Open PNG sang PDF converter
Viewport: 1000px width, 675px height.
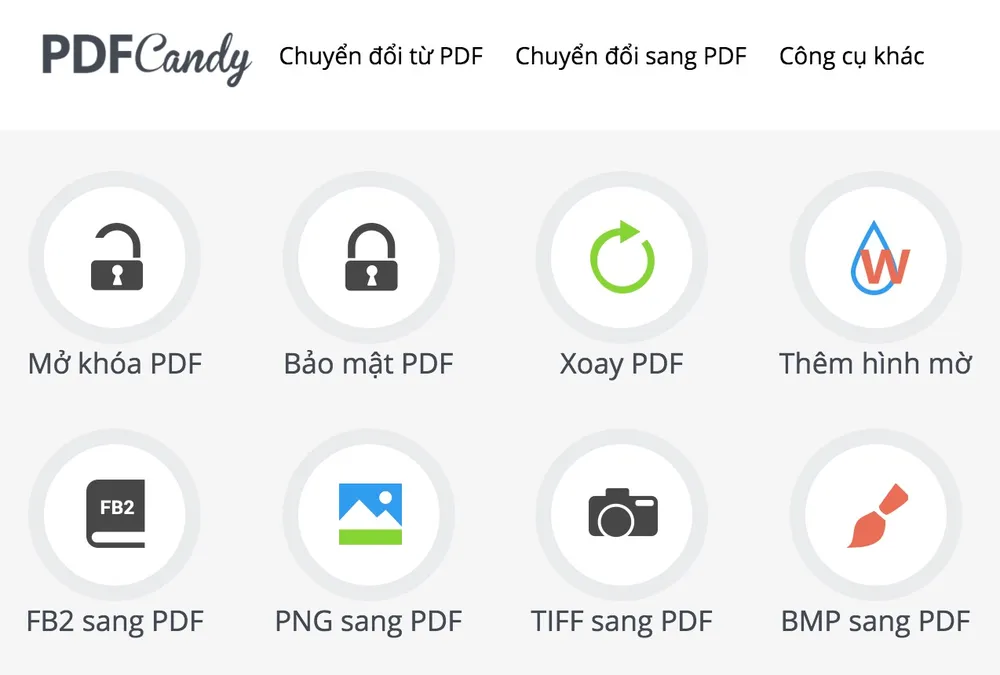coord(369,515)
